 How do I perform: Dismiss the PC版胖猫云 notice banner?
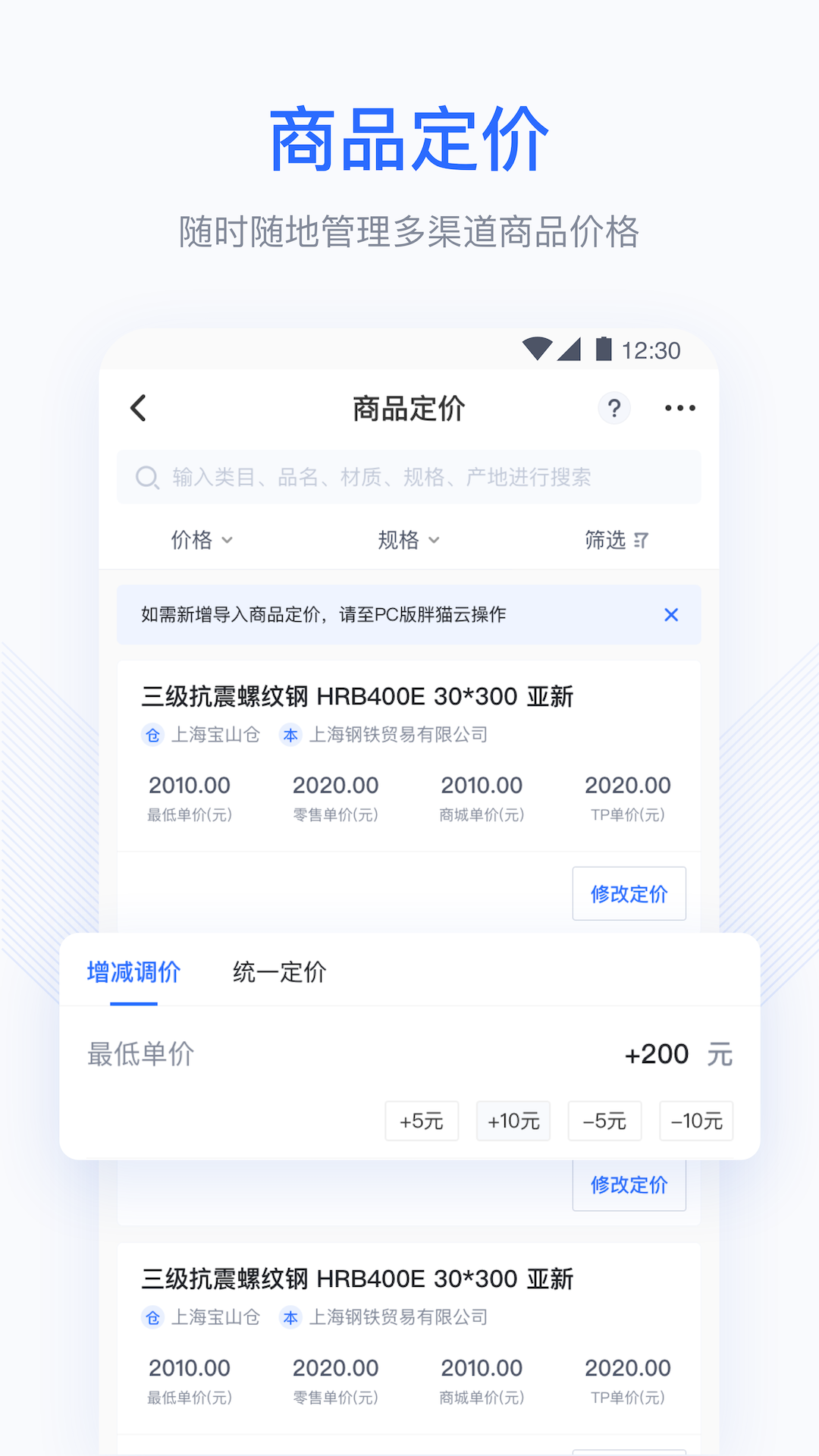(670, 615)
